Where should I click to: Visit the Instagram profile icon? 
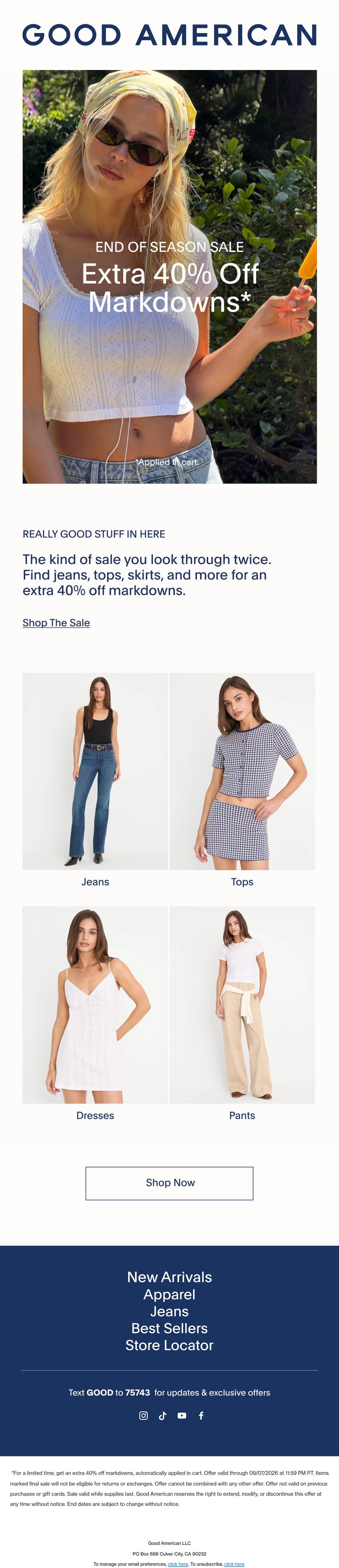(143, 1416)
